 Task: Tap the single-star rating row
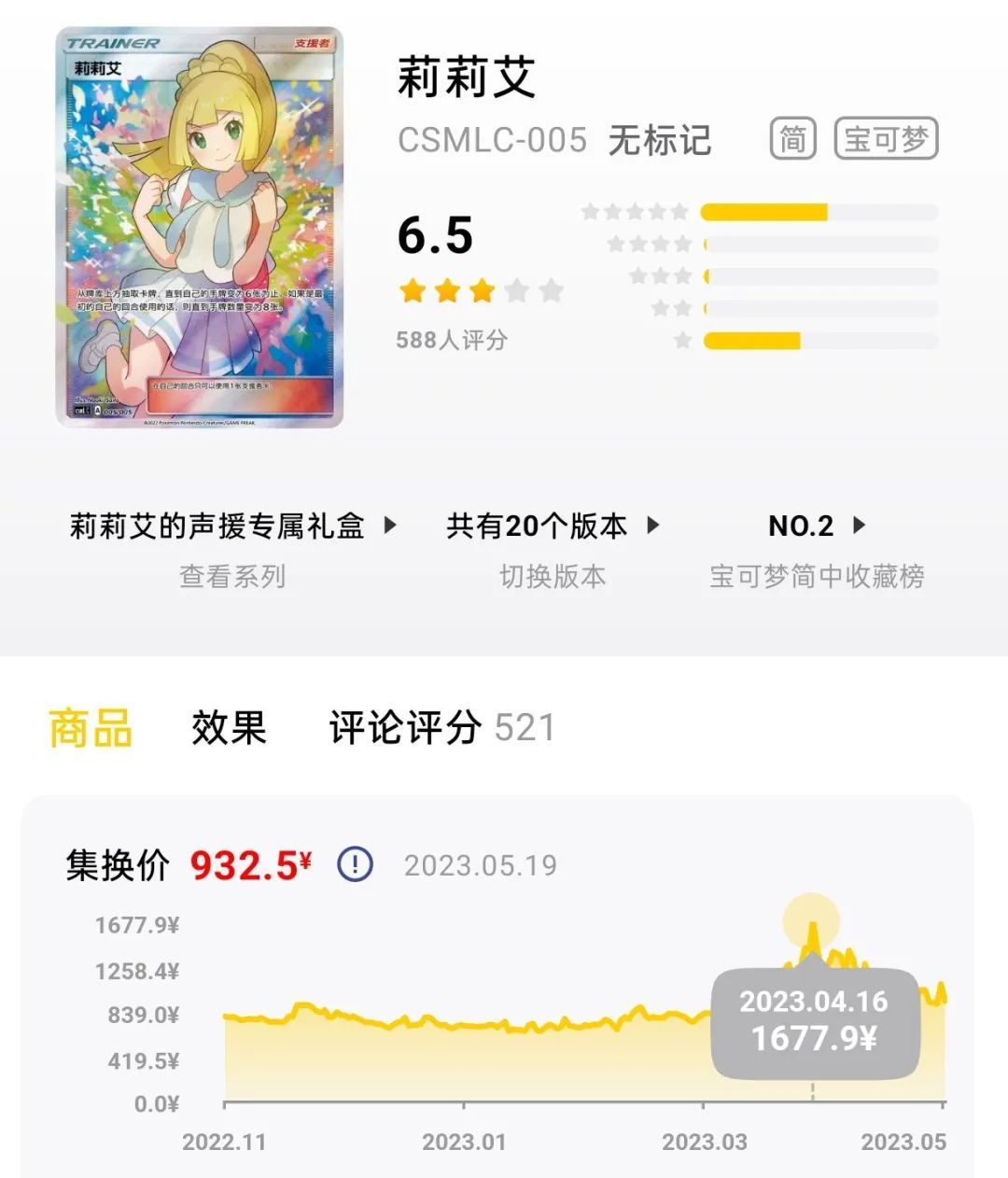tap(683, 339)
